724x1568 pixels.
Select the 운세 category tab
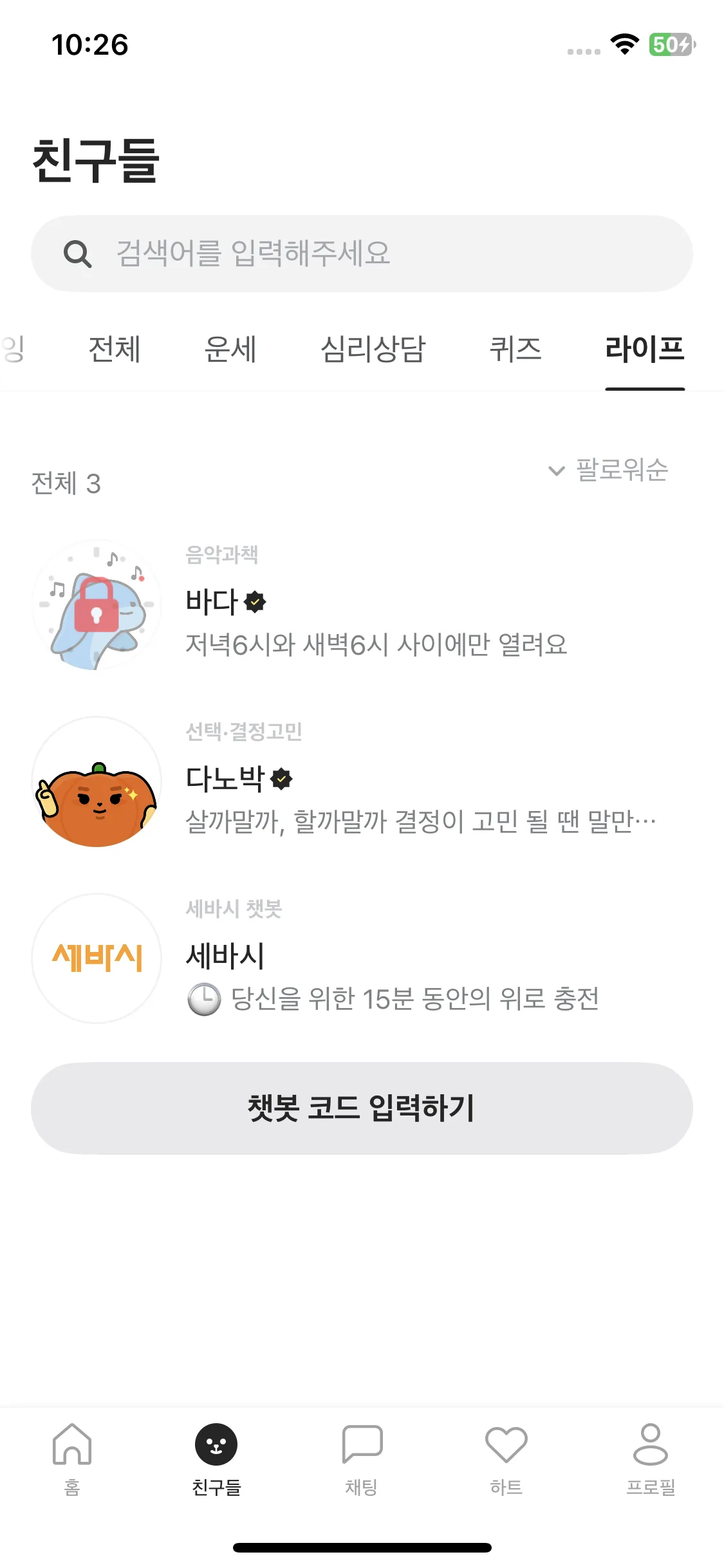(x=230, y=350)
